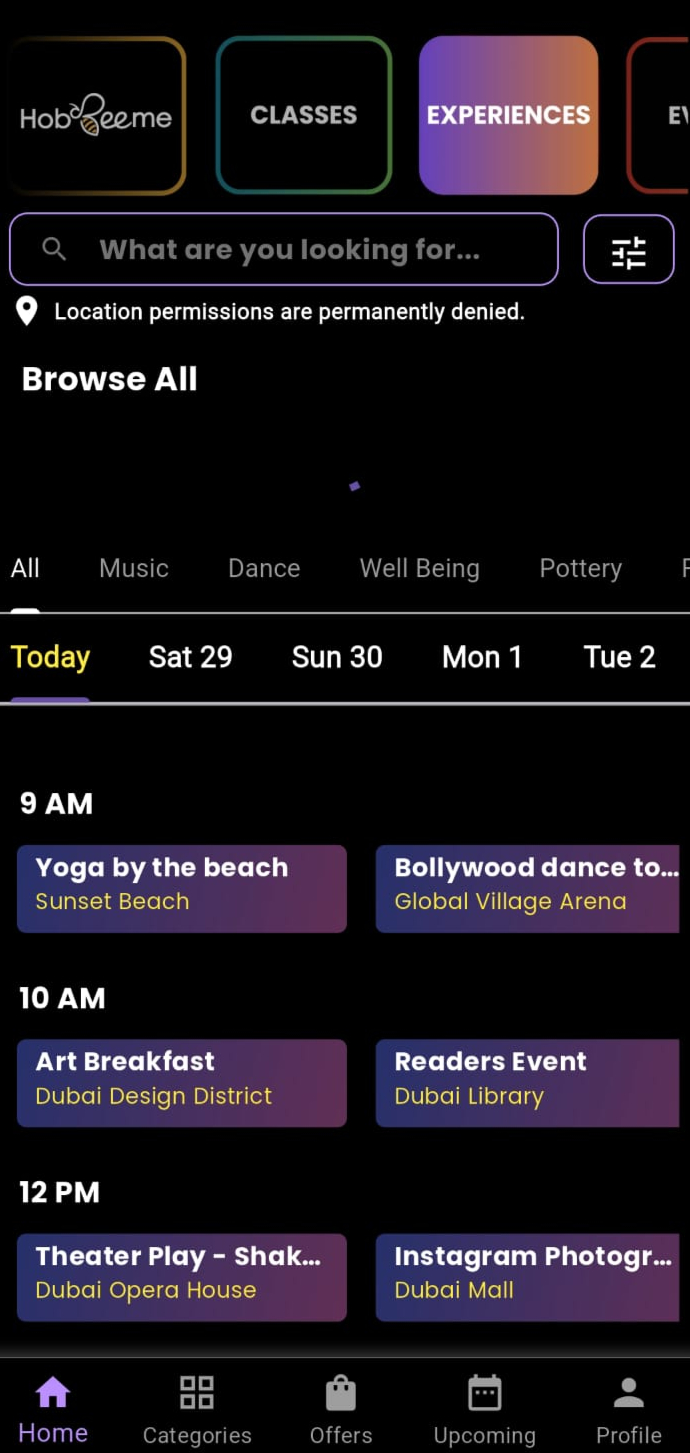Select Sat 29 date tab
Image resolution: width=690 pixels, height=1453 pixels.
(190, 657)
